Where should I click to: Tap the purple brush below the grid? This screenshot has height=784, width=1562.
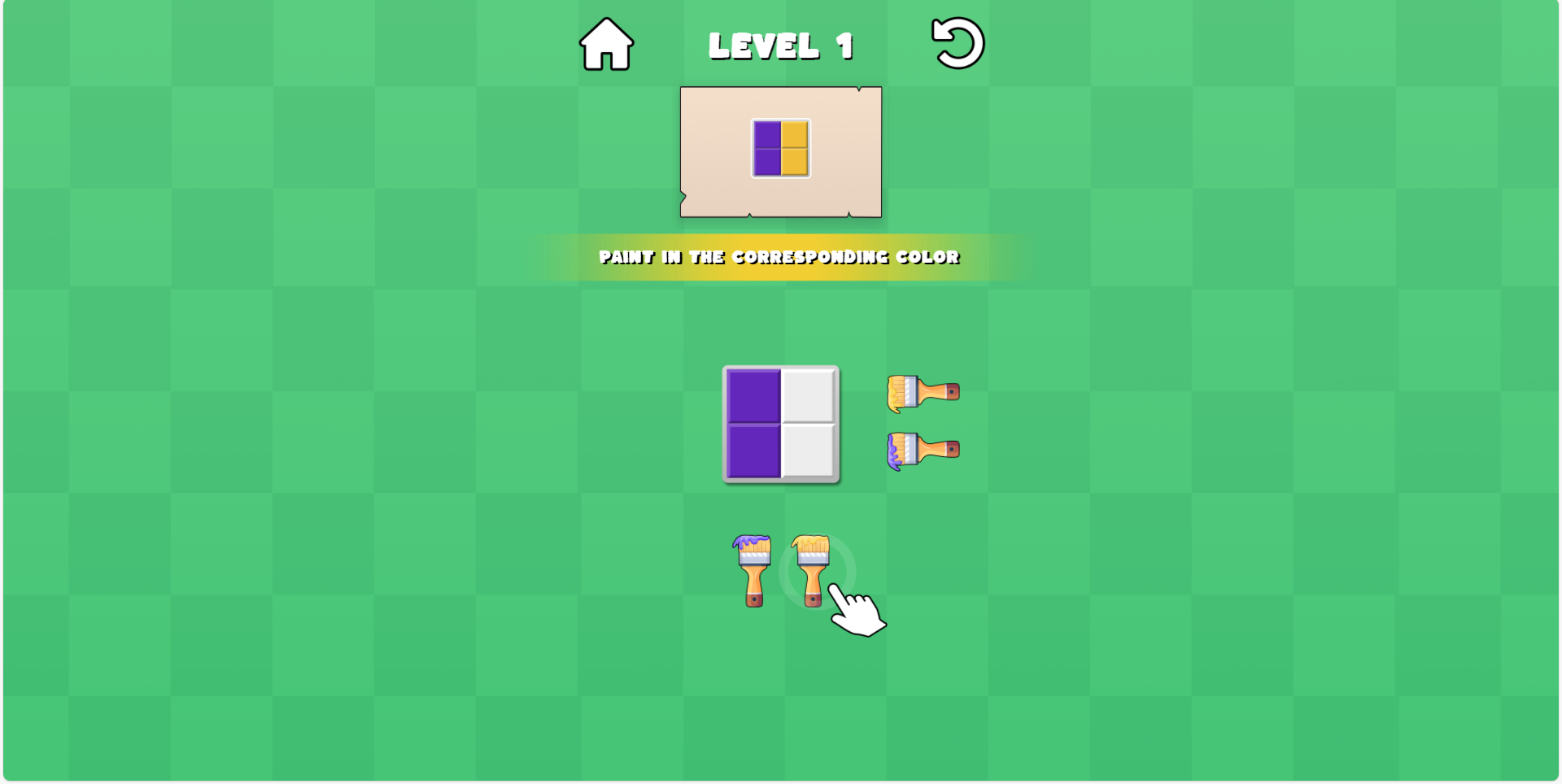[753, 569]
